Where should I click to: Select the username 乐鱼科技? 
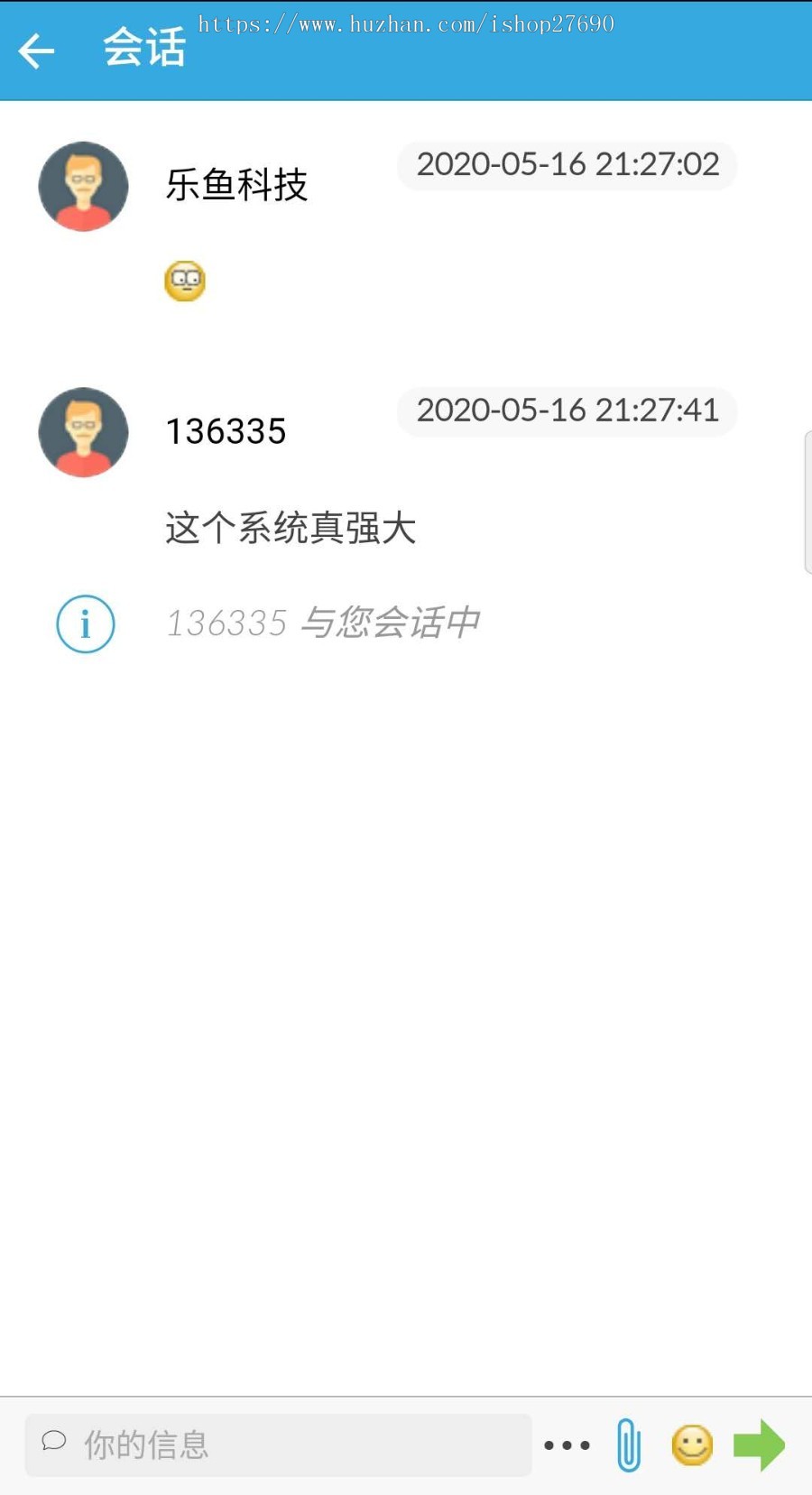pyautogui.click(x=237, y=185)
